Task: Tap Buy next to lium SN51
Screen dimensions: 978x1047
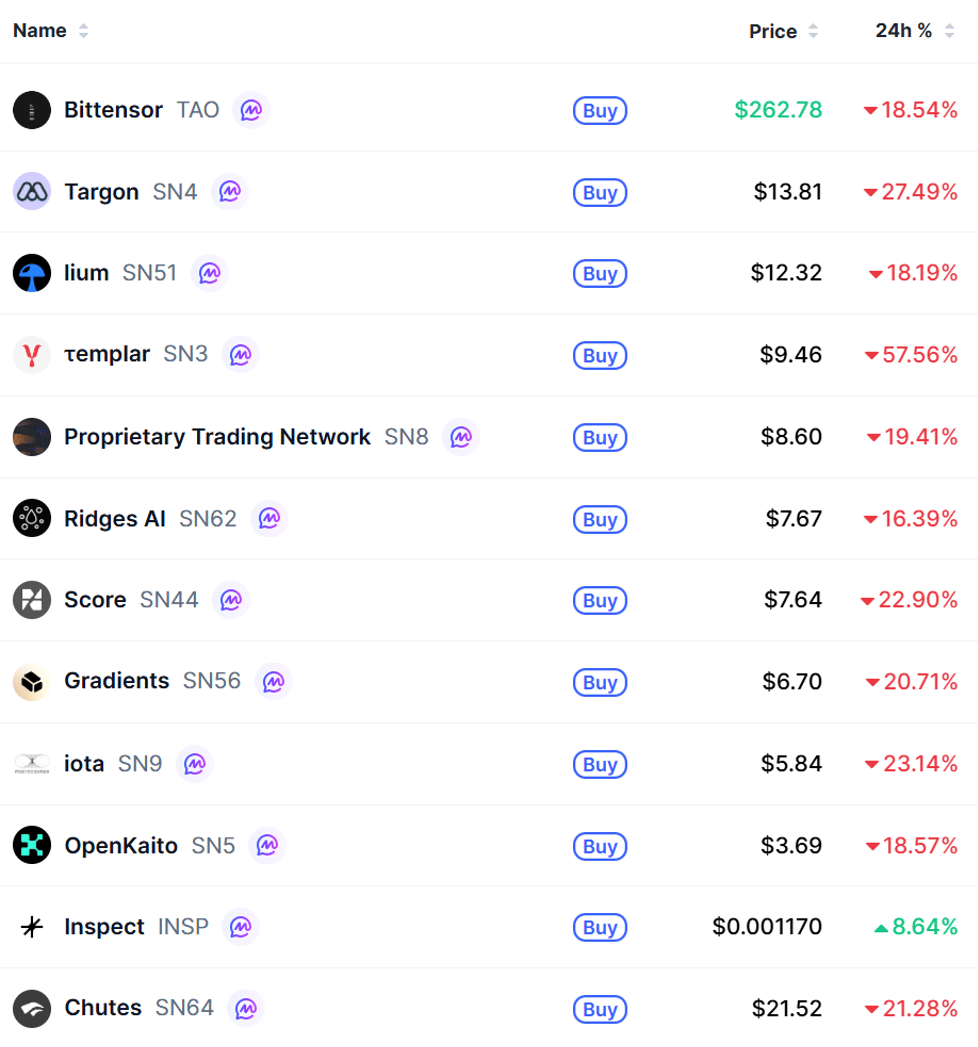Action: click(600, 273)
